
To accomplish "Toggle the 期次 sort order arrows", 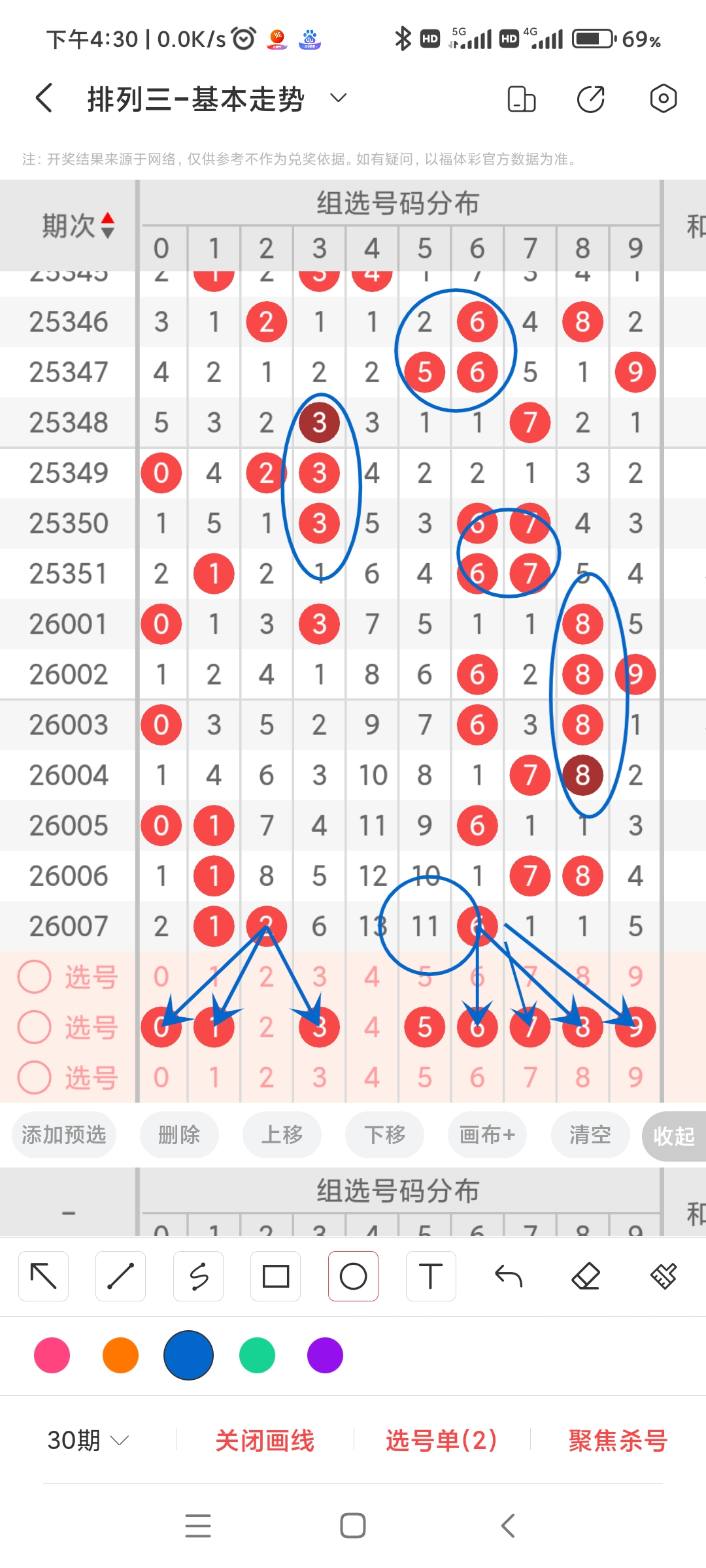I will [x=108, y=225].
